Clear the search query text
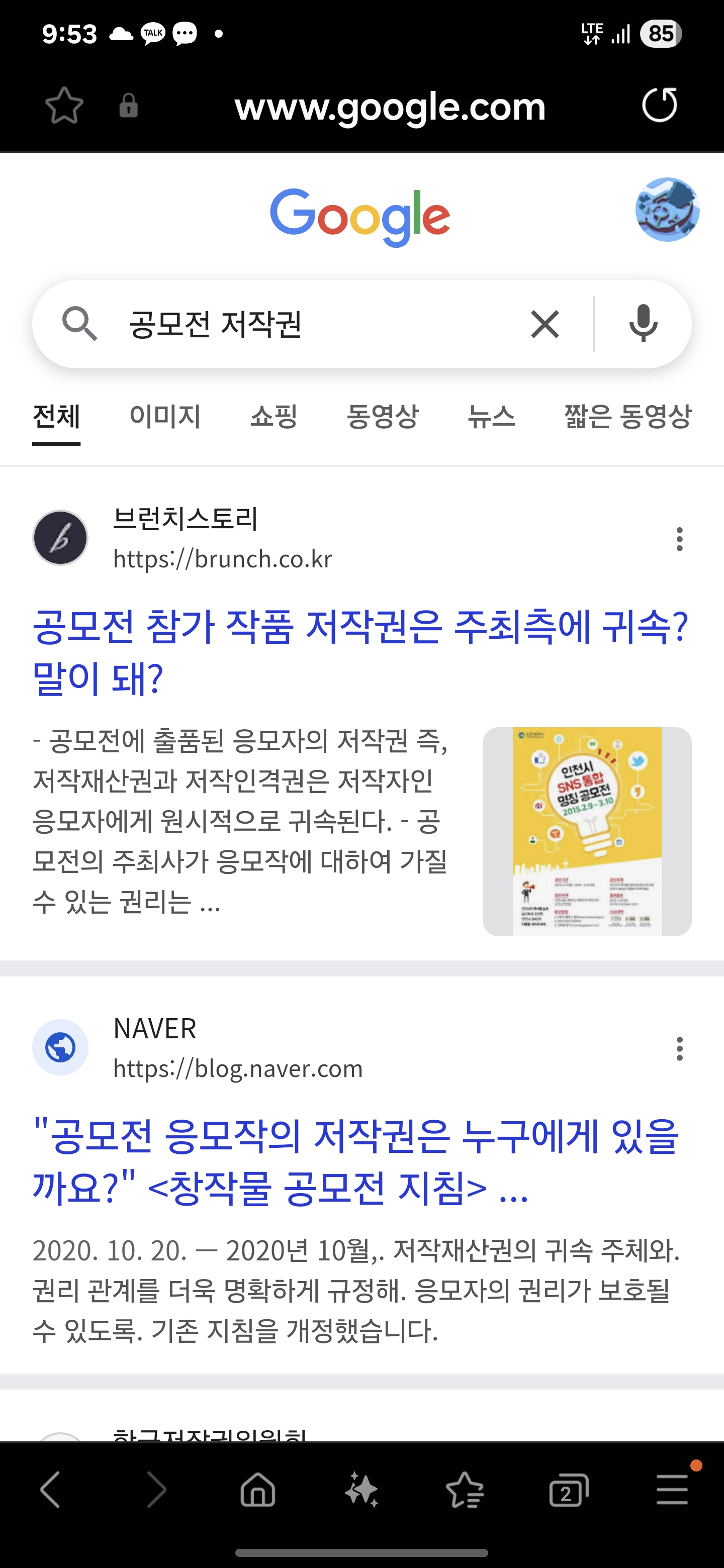This screenshot has width=724, height=1568. pyautogui.click(x=545, y=324)
